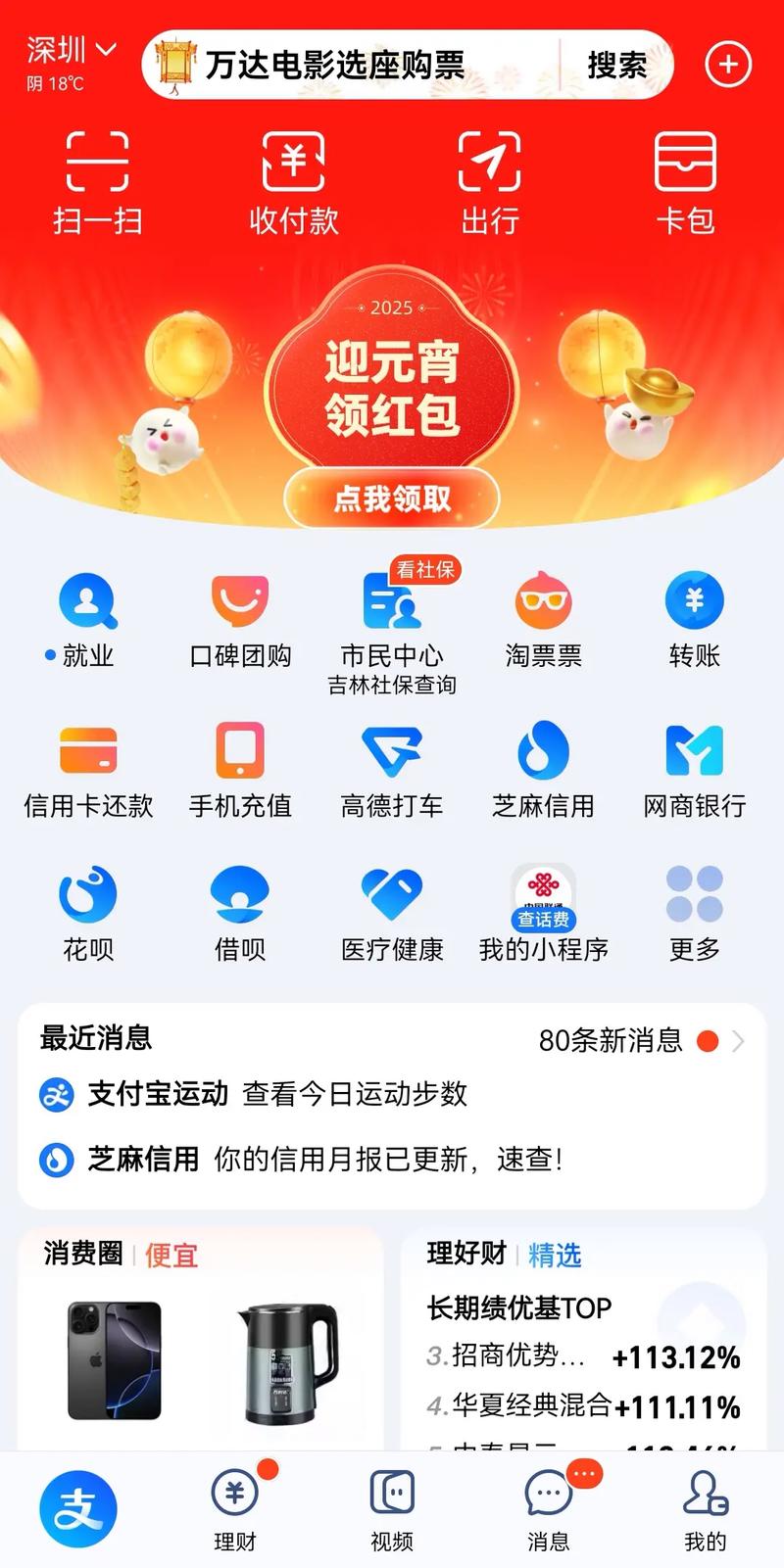This screenshot has height=1568, width=784.
Task: Open 市民中心 citizen center
Action: point(391,617)
